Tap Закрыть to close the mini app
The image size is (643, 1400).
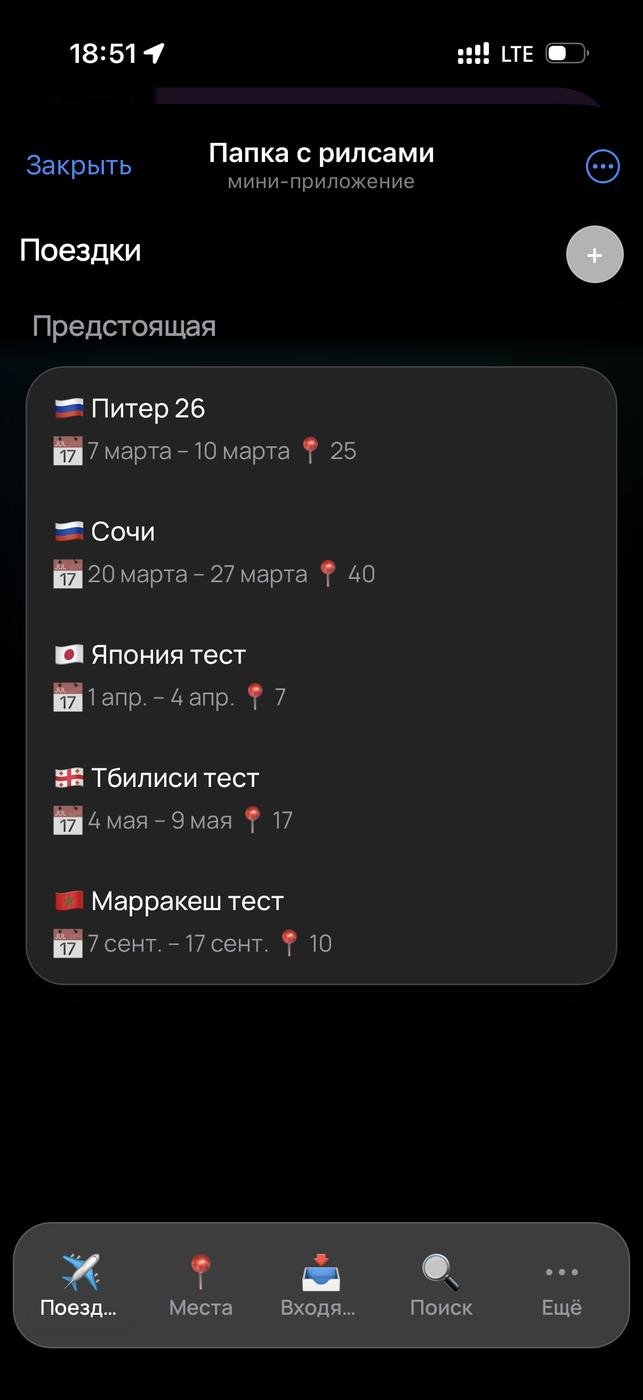79,166
